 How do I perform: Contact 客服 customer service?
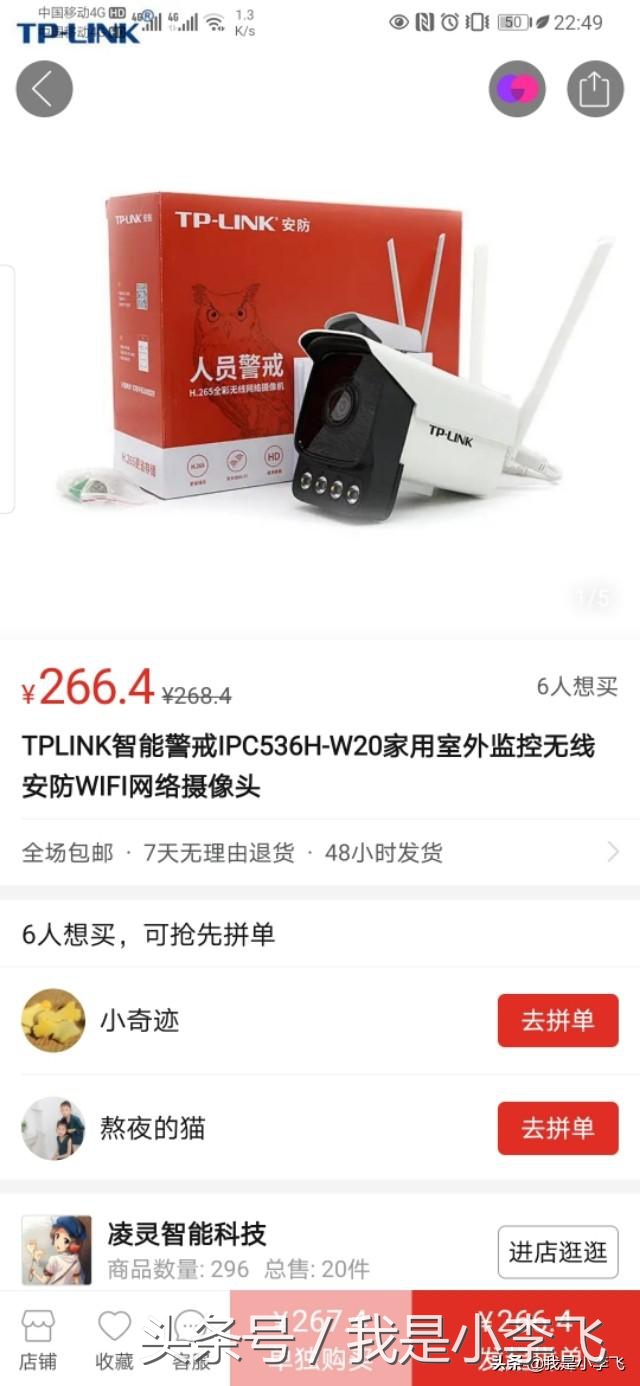click(x=190, y=1340)
